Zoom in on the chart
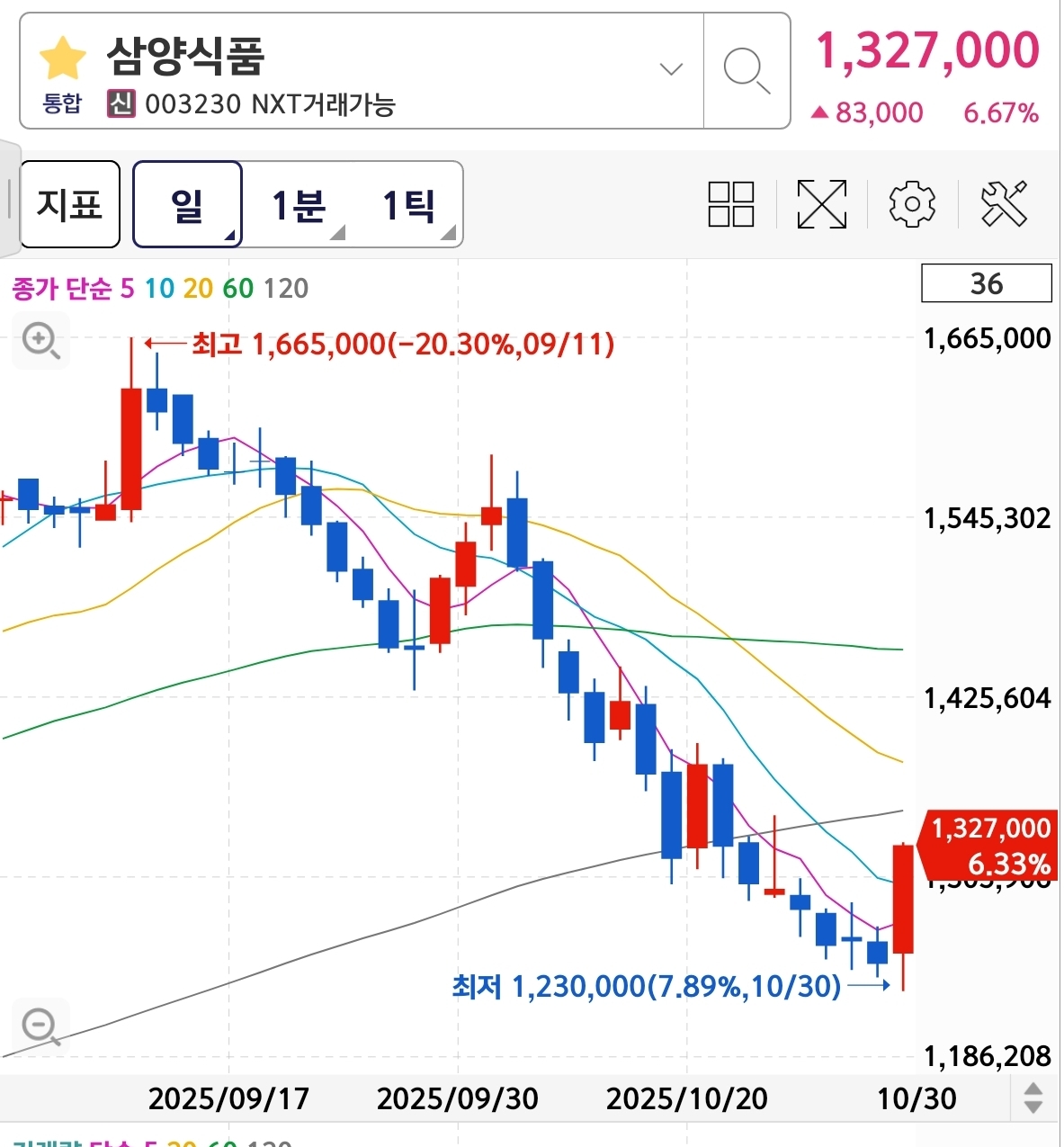1064x1147 pixels. (40, 341)
